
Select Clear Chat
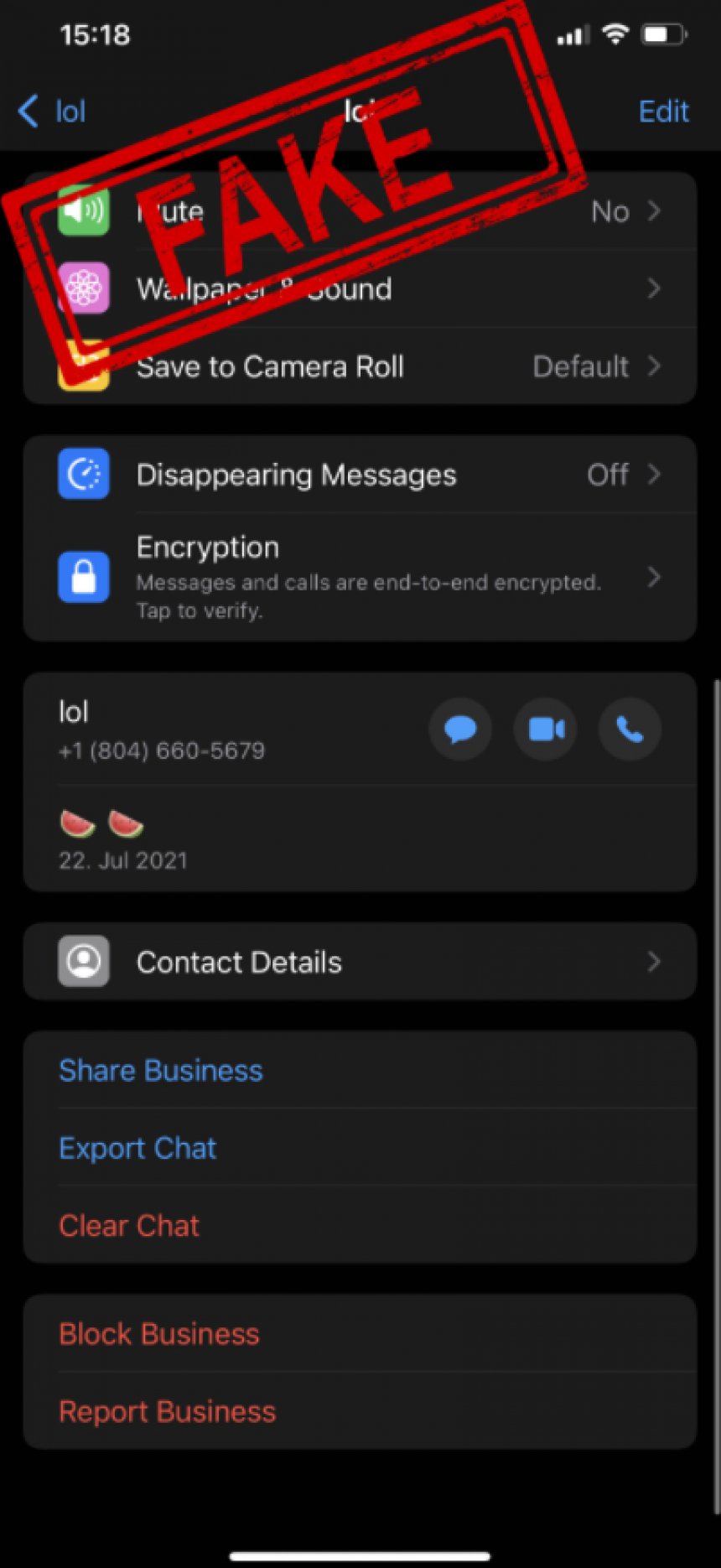click(129, 1226)
